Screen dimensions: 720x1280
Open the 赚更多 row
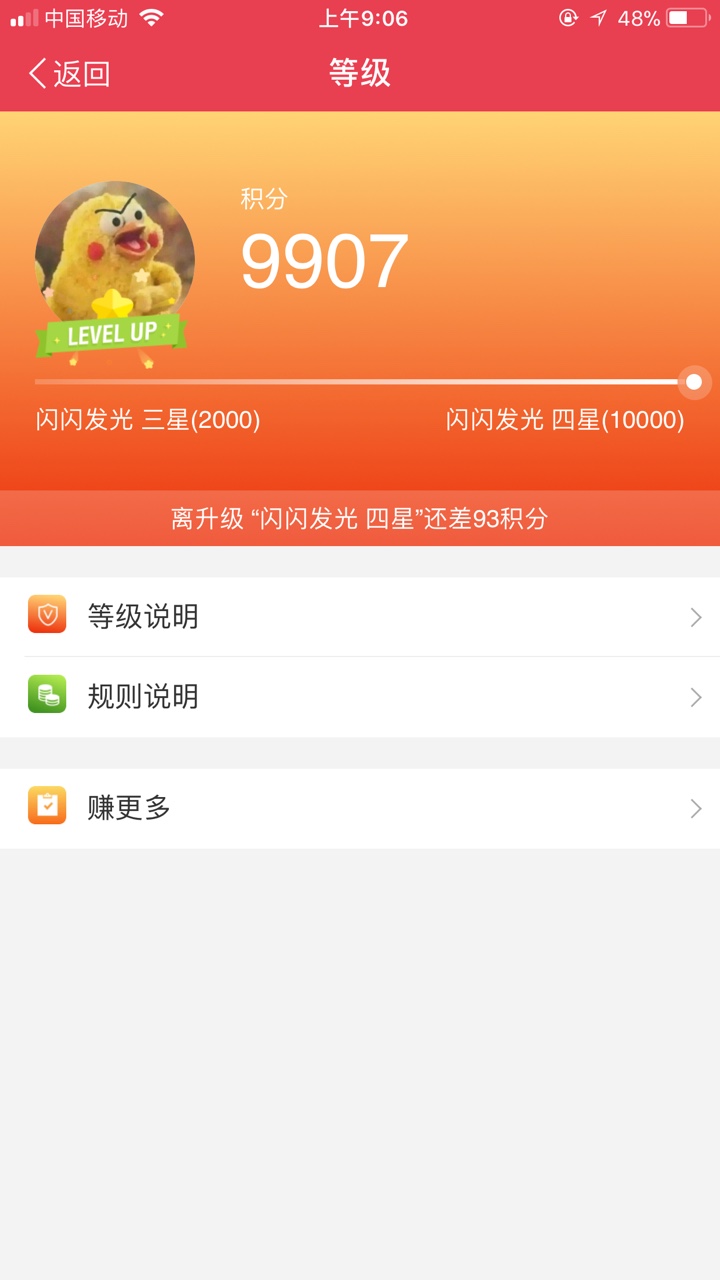tap(360, 808)
